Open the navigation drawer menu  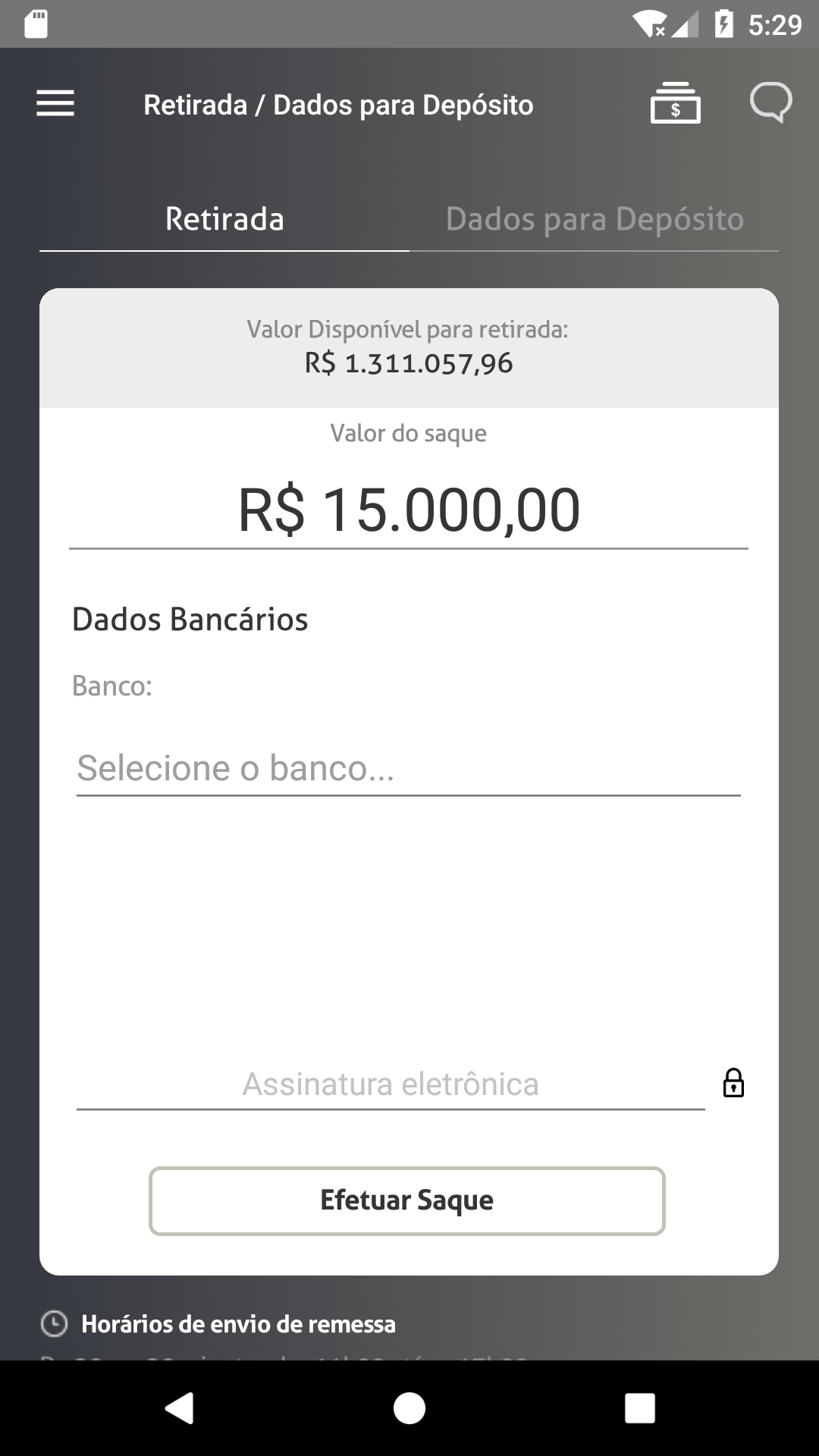(55, 104)
